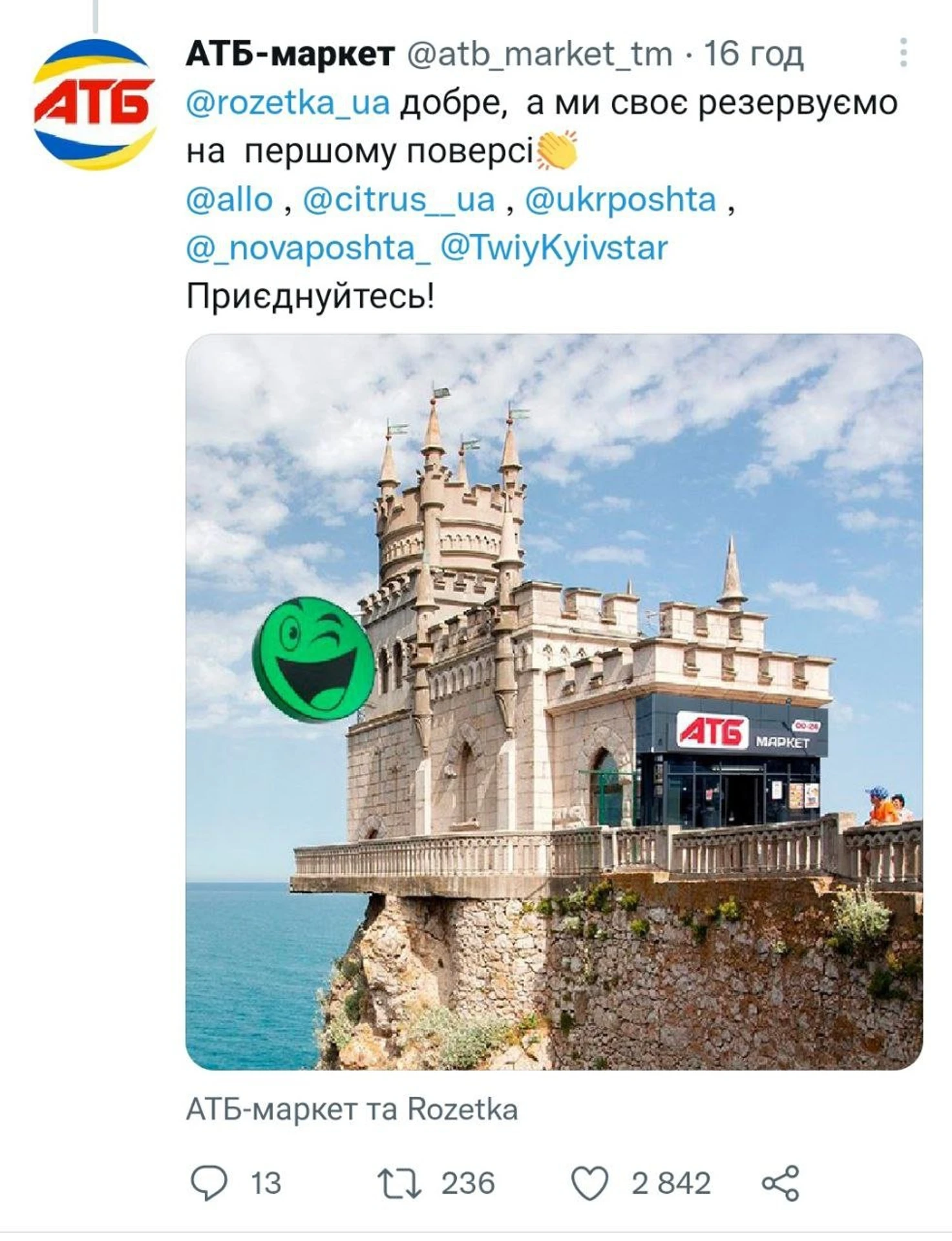Open the @TwiyKyivstar mention
The image size is (952, 1241).
(554, 248)
